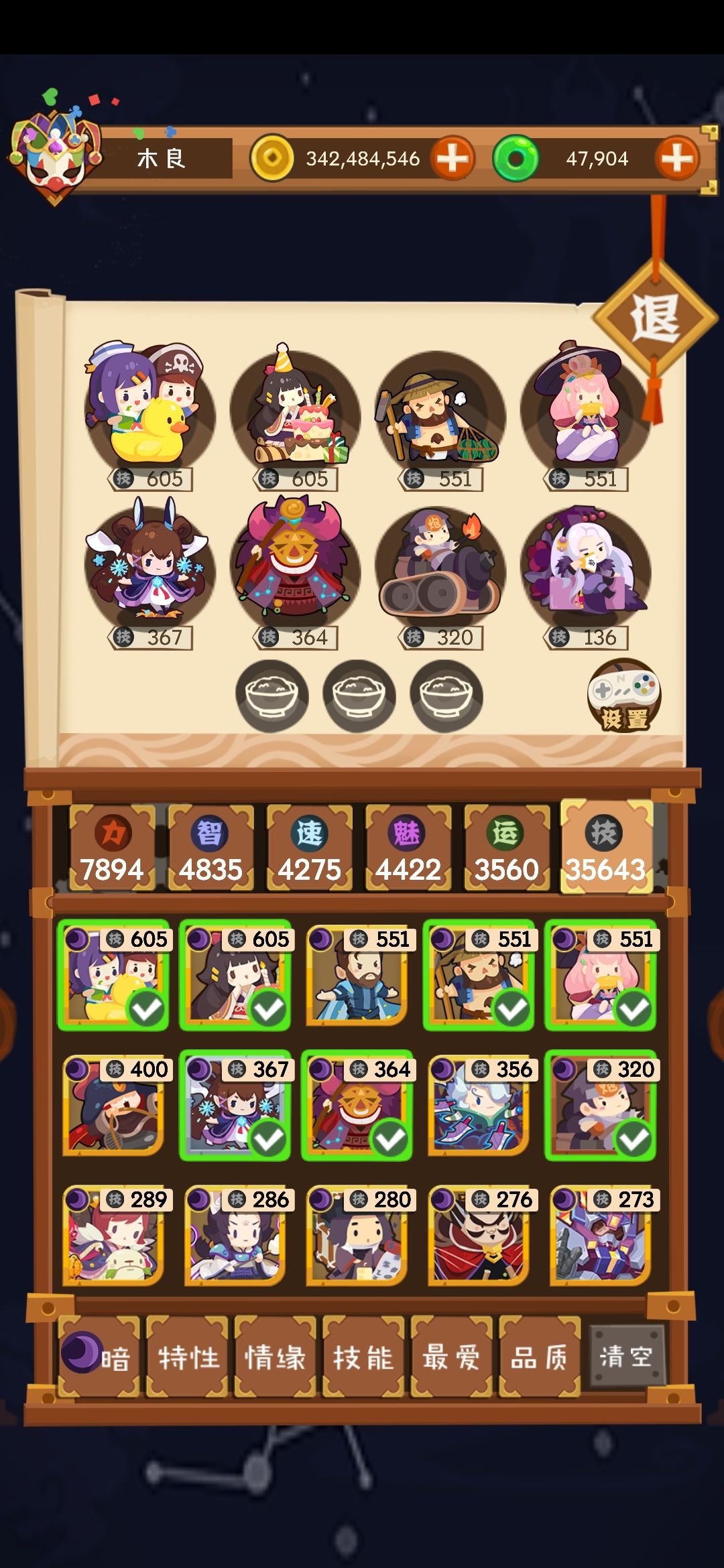Show 最爱 favorites
The width and height of the screenshot is (724, 1568).
point(452,1357)
